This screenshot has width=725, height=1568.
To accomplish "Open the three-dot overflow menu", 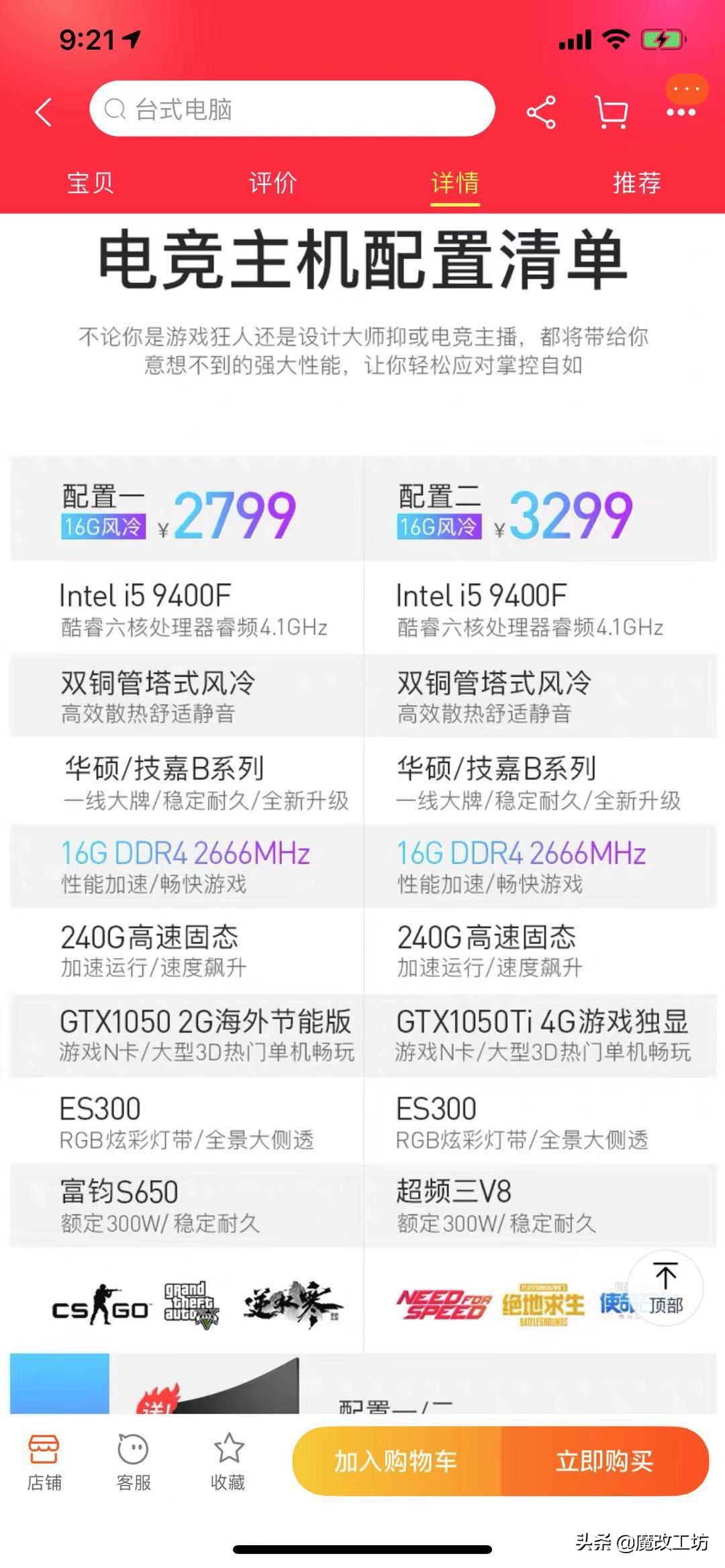I will [681, 111].
